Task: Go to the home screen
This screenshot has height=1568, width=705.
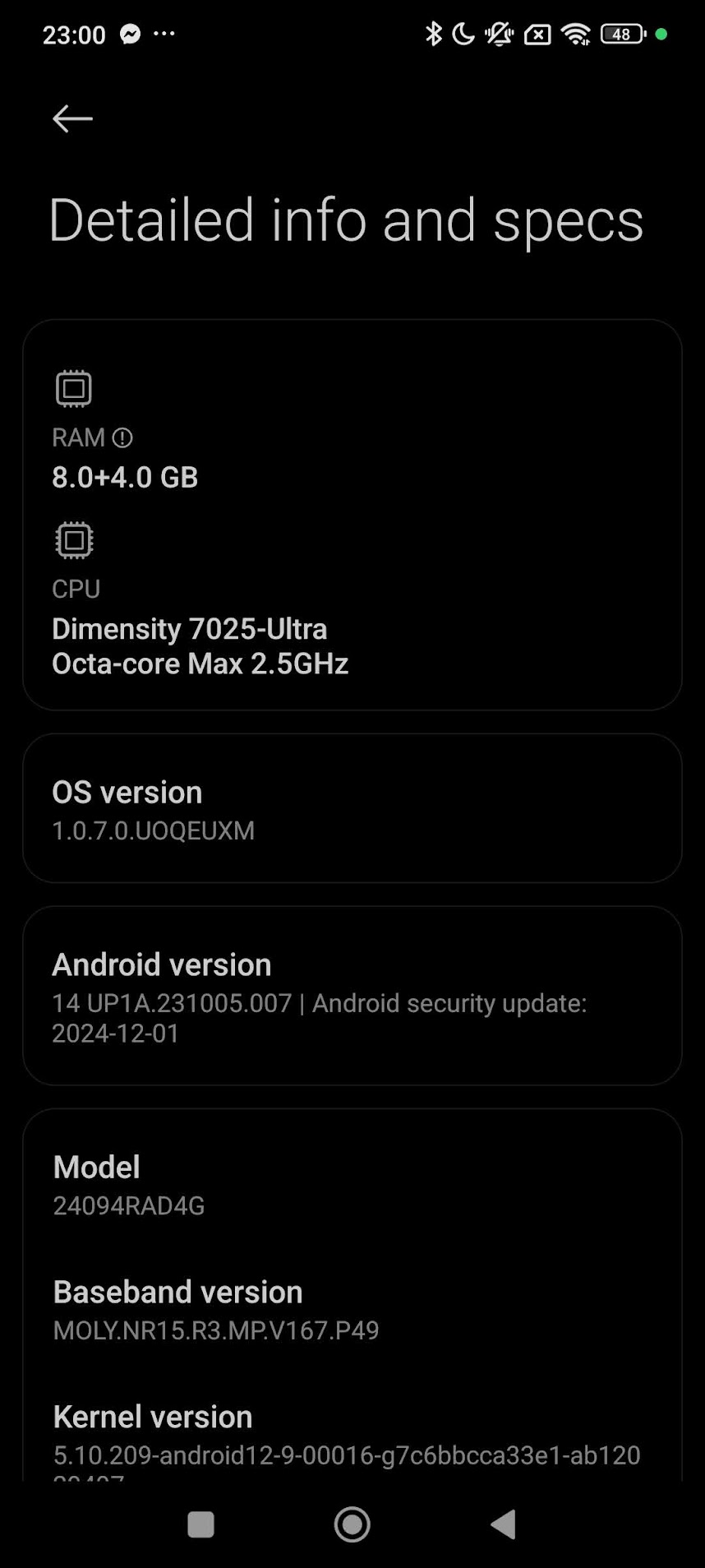Action: [x=352, y=1524]
